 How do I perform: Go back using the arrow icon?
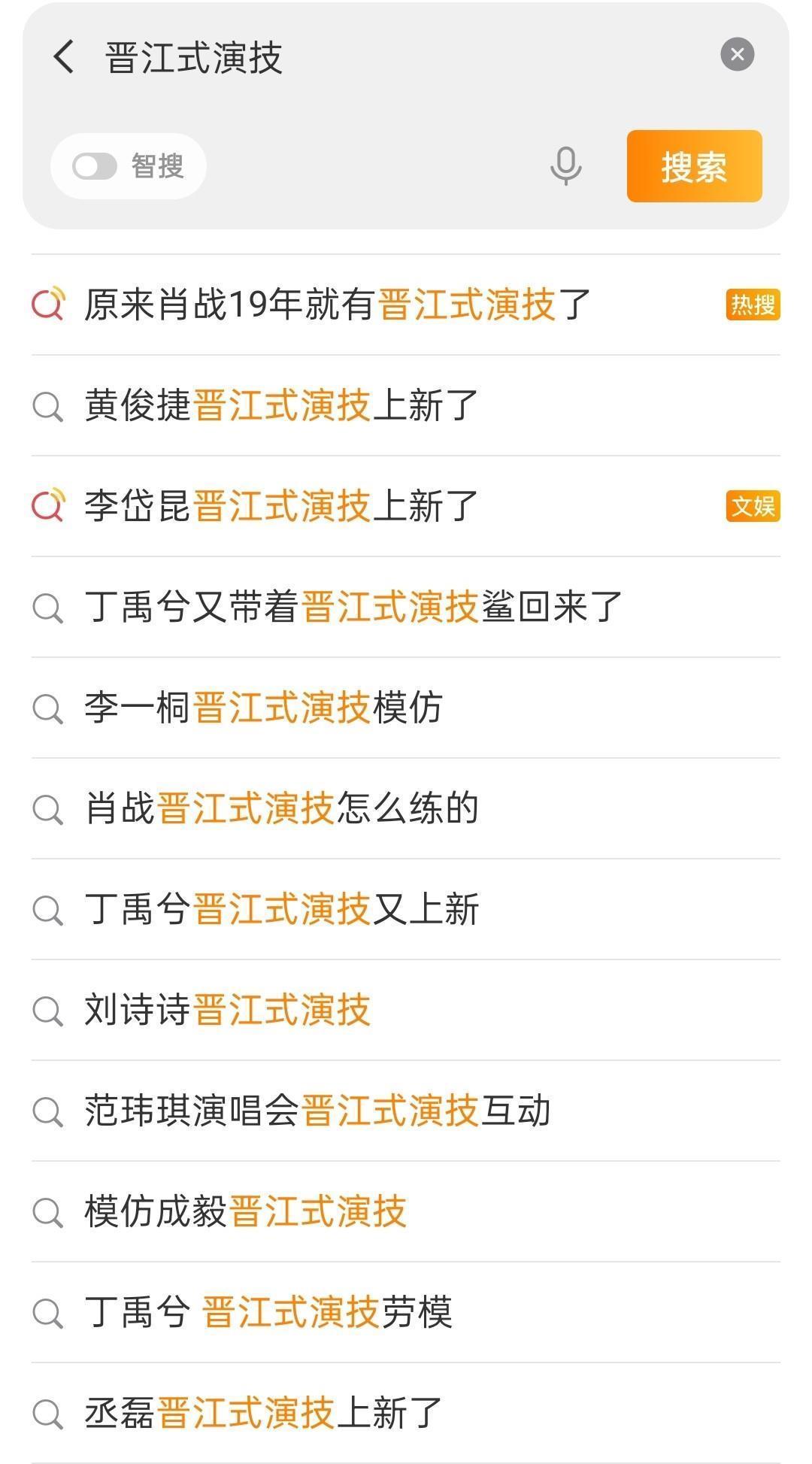(x=65, y=57)
